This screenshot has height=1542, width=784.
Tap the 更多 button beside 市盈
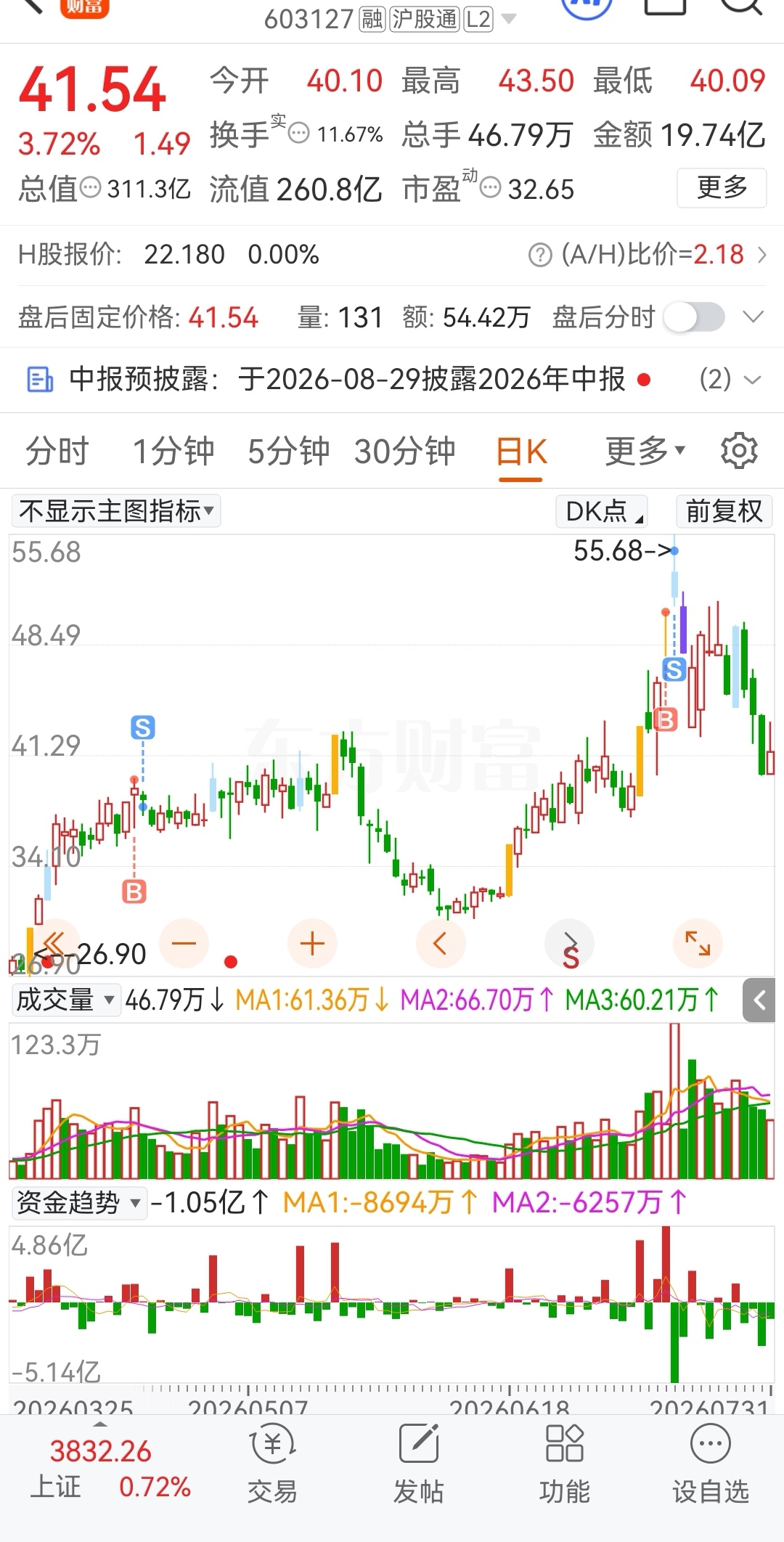point(722,188)
